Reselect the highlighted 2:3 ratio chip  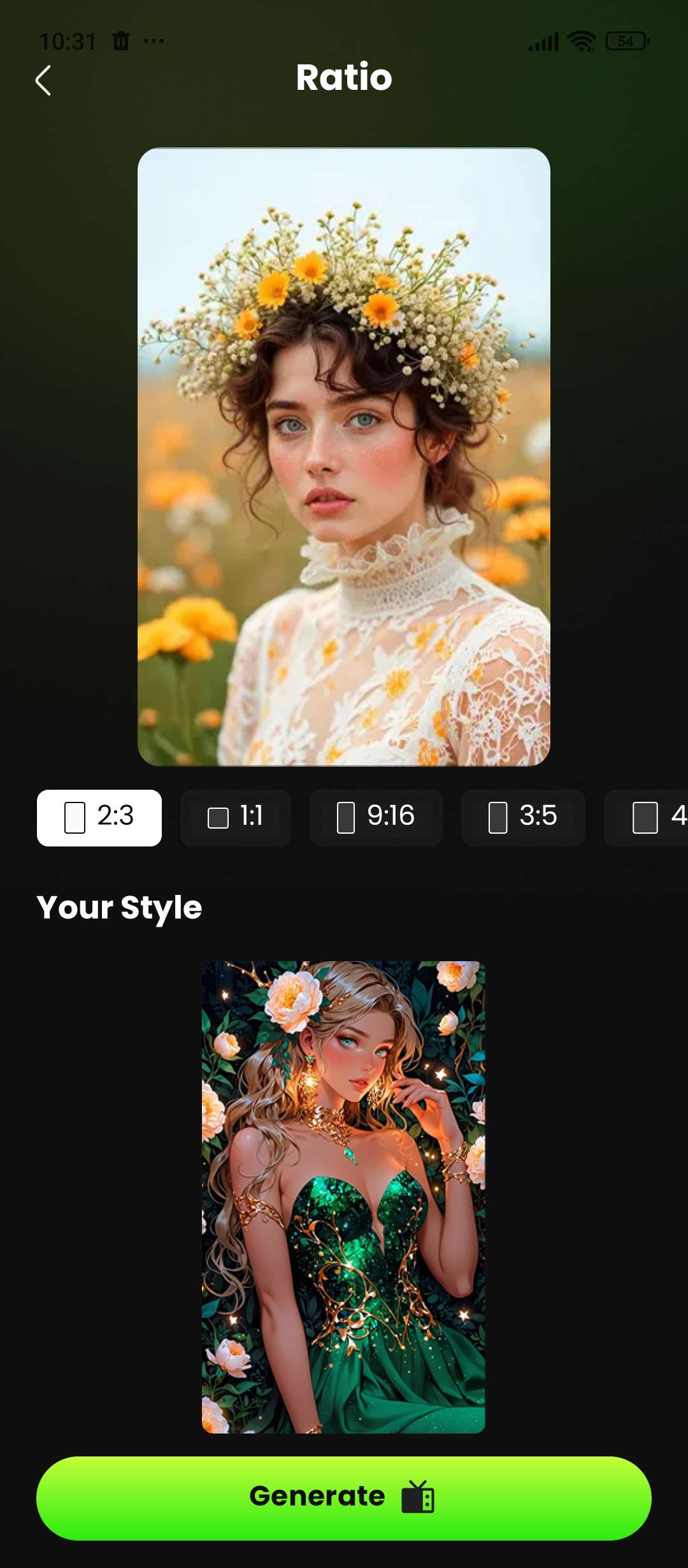point(99,818)
